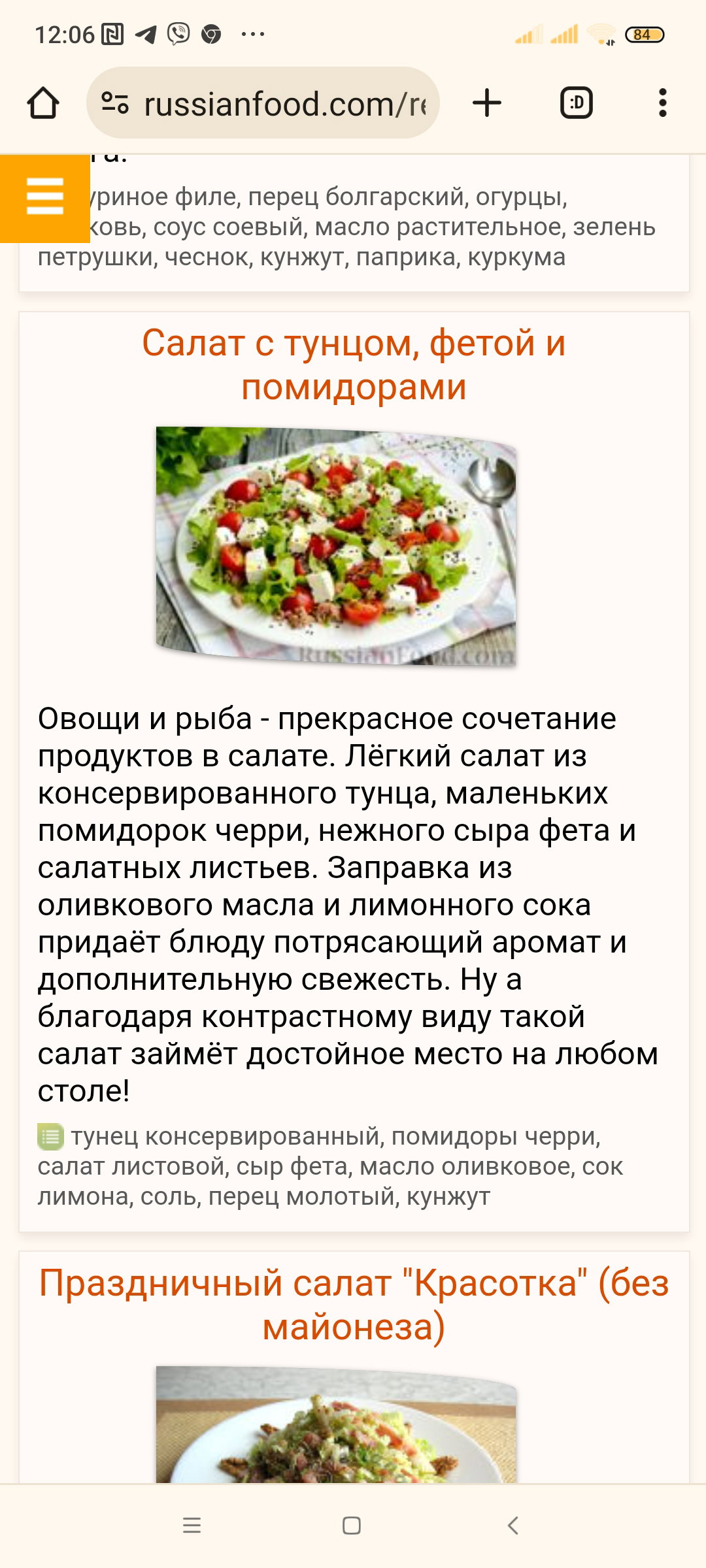
Task: Tap the russianfood.com address bar
Action: (263, 103)
